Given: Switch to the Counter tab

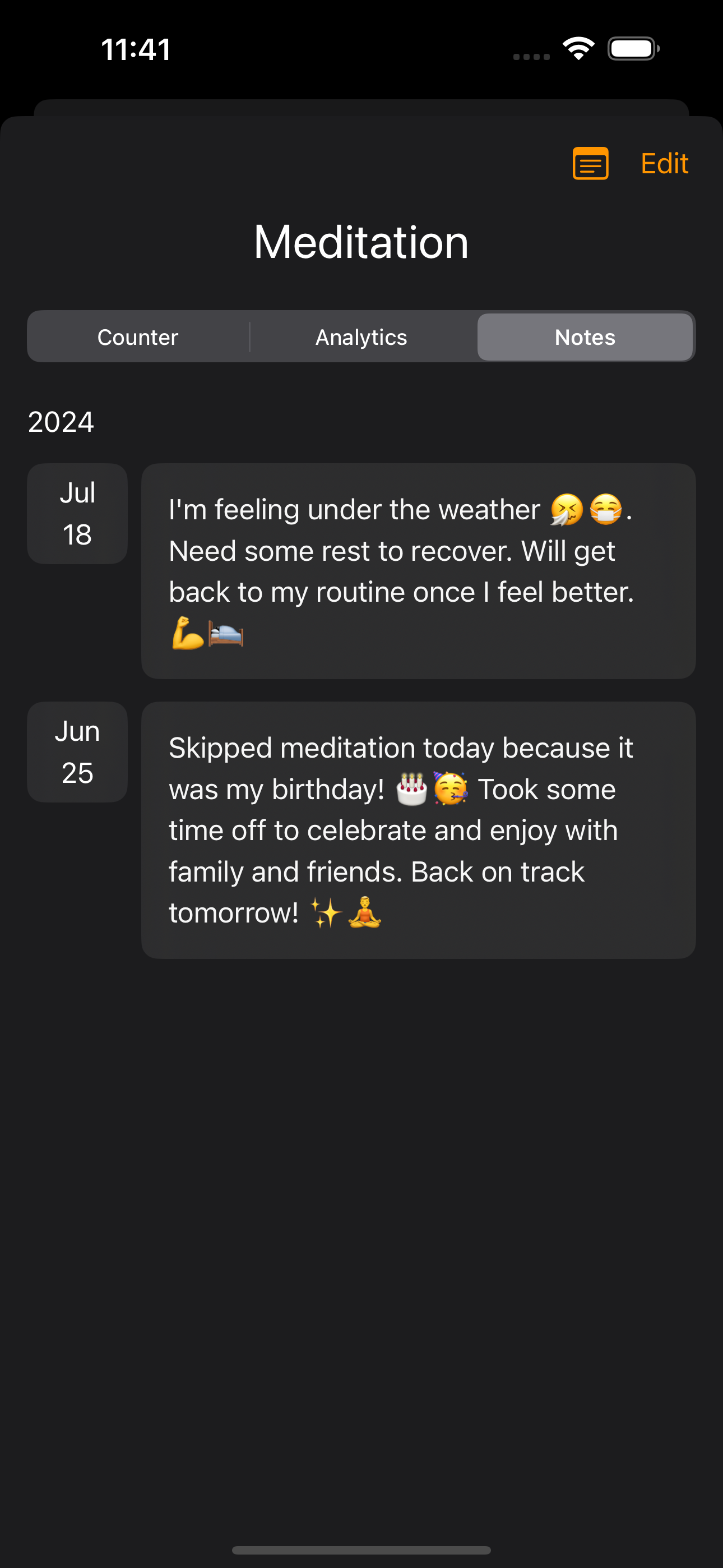Looking at the screenshot, I should click(138, 337).
